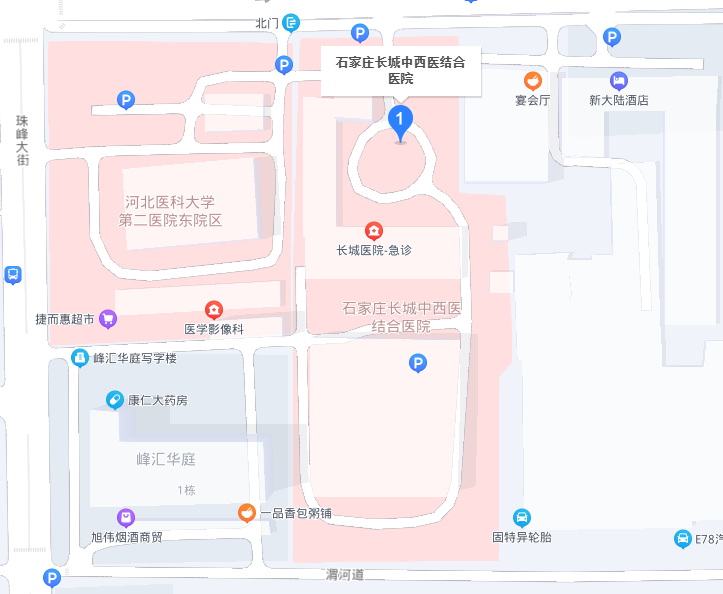Tap the bus stop icon near 珠峰大街
723x594 pixels.
pyautogui.click(x=13, y=274)
